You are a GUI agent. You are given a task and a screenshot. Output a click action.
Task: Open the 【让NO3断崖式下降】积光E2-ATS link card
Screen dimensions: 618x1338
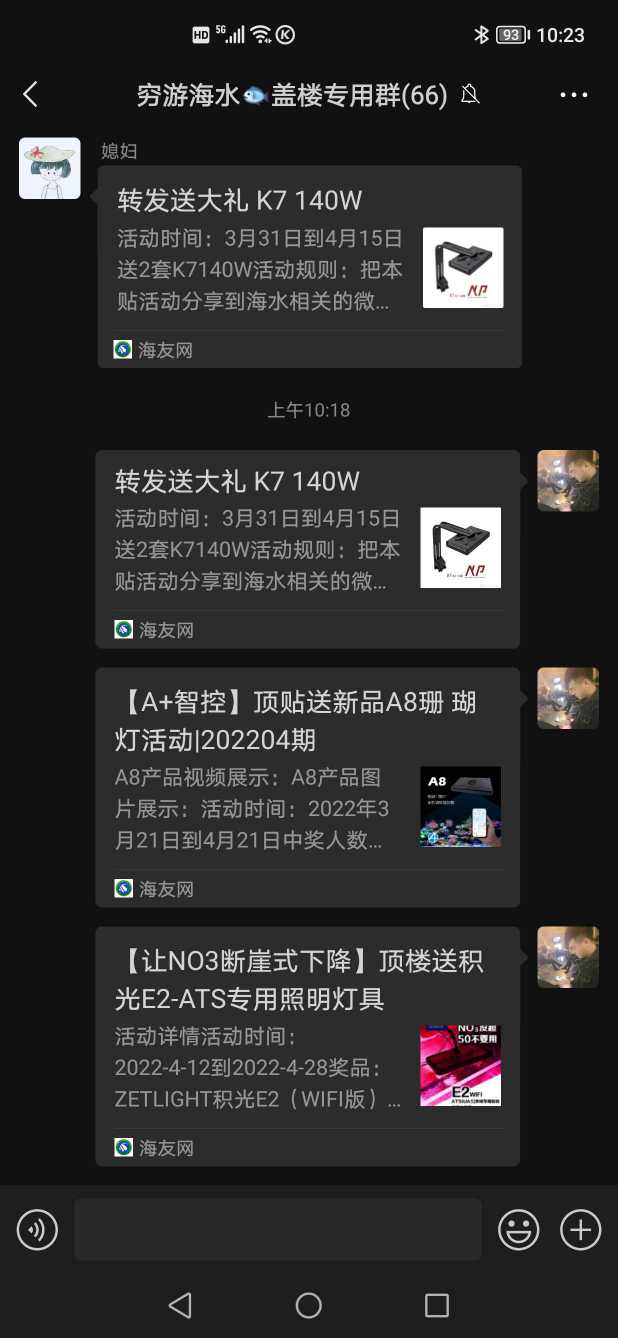pos(307,1045)
